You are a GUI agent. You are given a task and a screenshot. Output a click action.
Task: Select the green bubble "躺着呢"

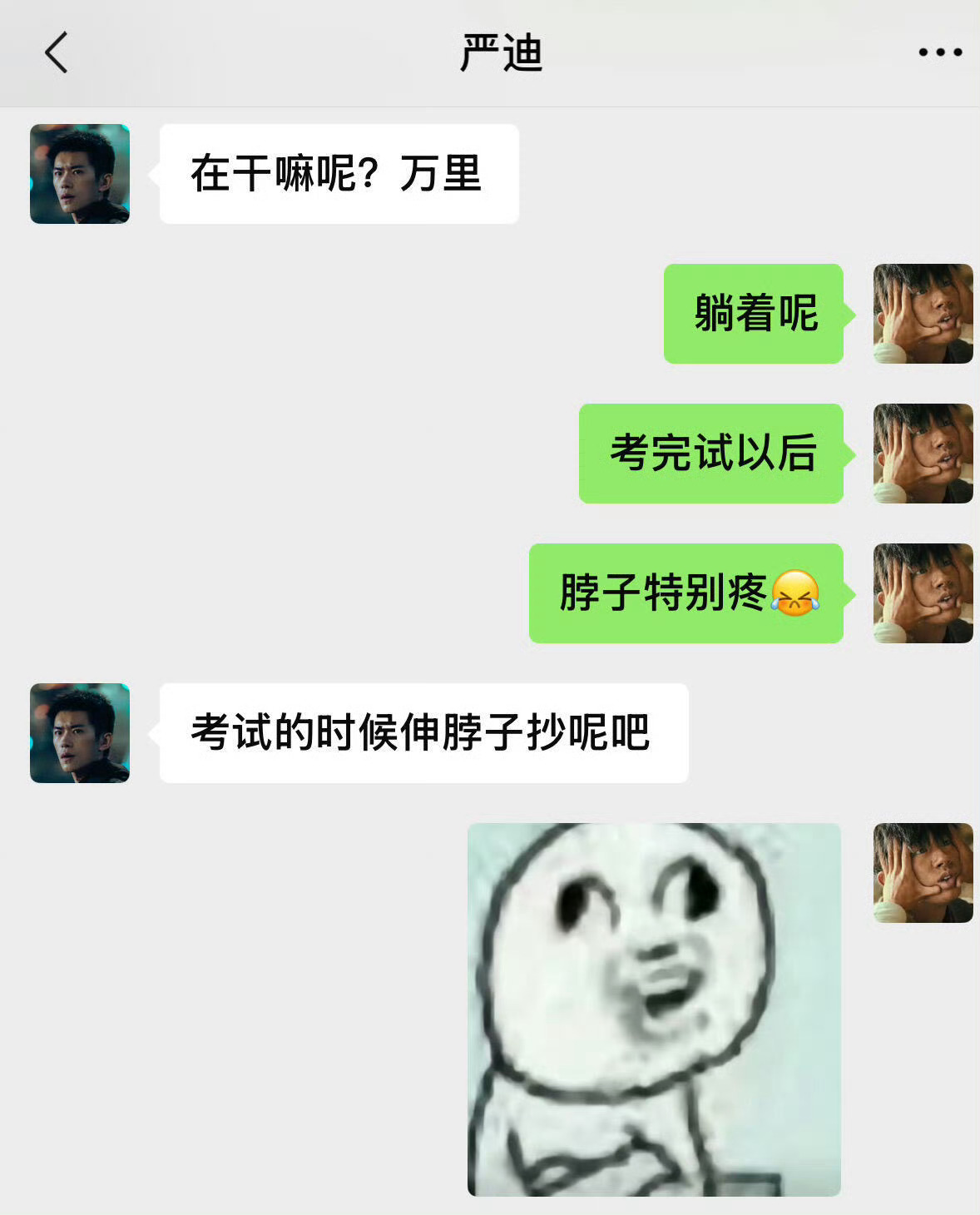(753, 314)
